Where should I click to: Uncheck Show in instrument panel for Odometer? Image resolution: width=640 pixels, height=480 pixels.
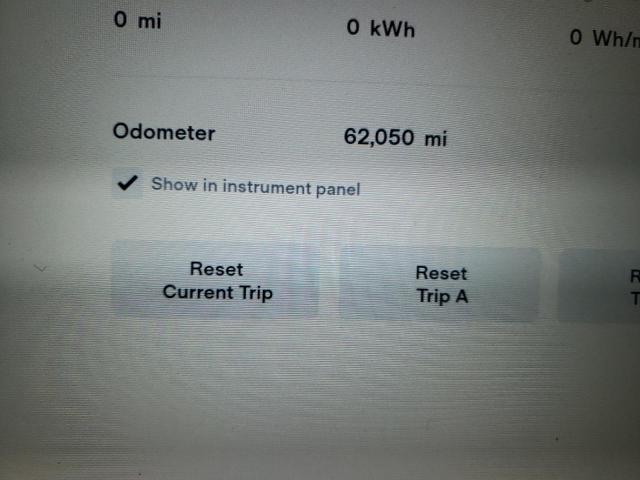pos(127,185)
